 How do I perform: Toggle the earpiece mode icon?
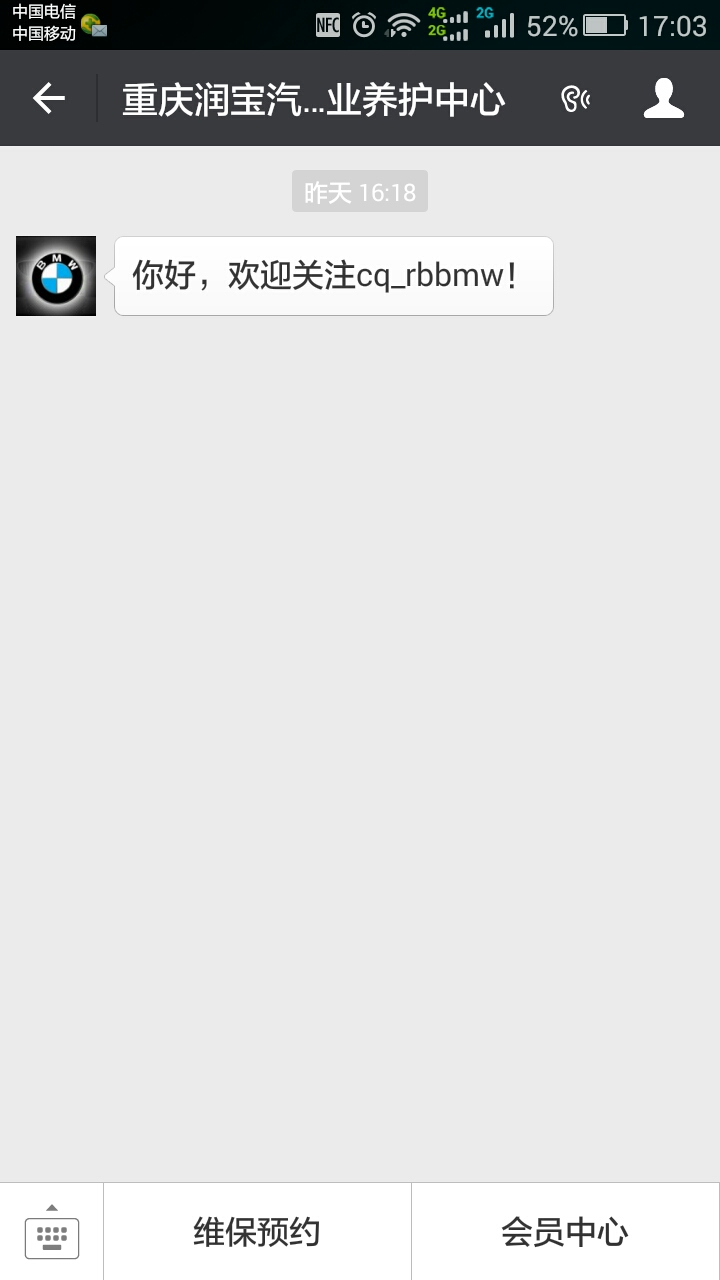coord(575,98)
